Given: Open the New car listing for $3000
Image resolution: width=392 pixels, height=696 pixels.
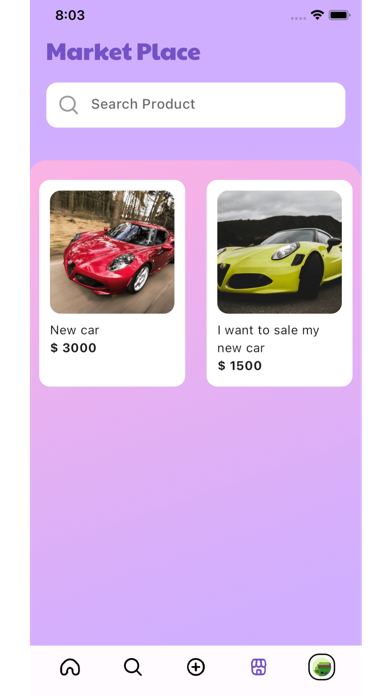Looking at the screenshot, I should [112, 283].
